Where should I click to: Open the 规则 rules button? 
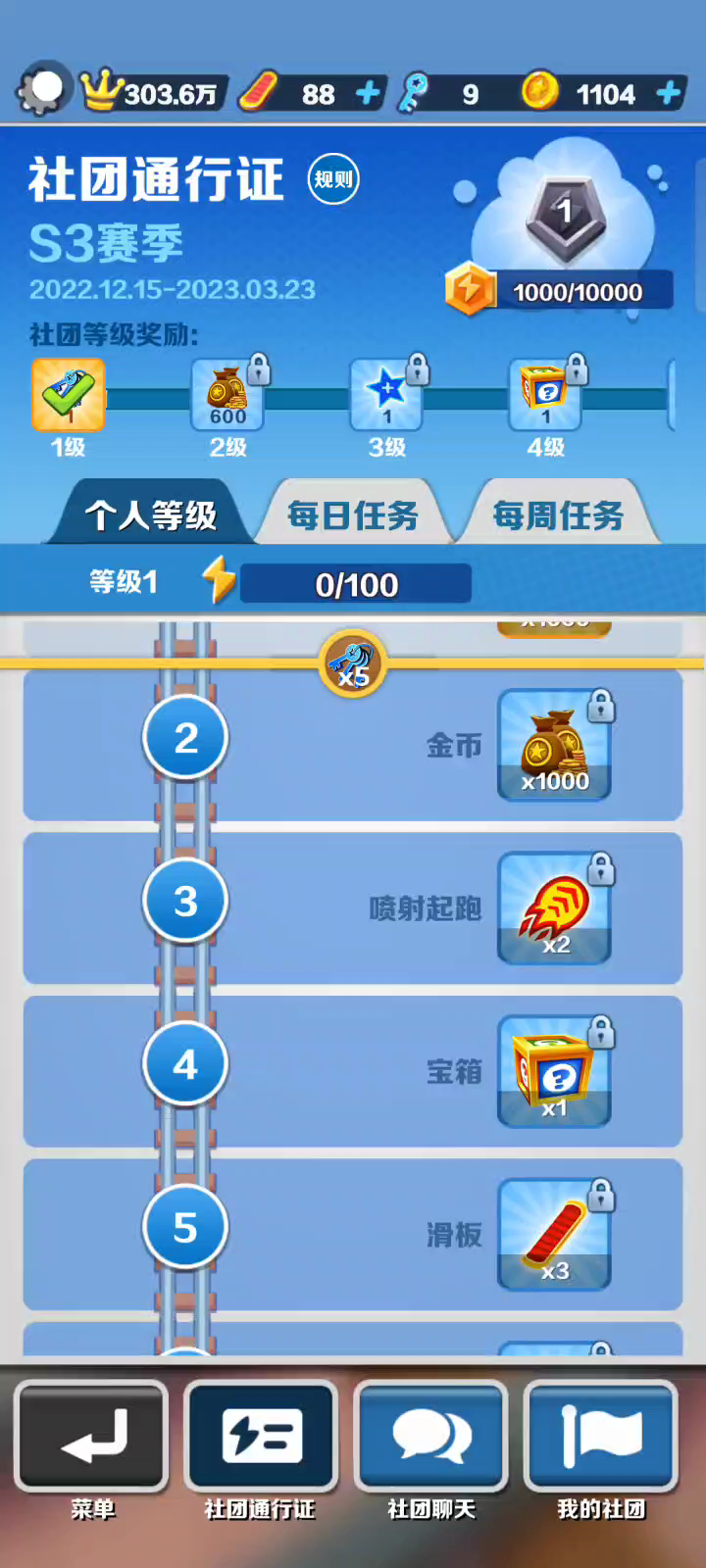click(x=333, y=179)
